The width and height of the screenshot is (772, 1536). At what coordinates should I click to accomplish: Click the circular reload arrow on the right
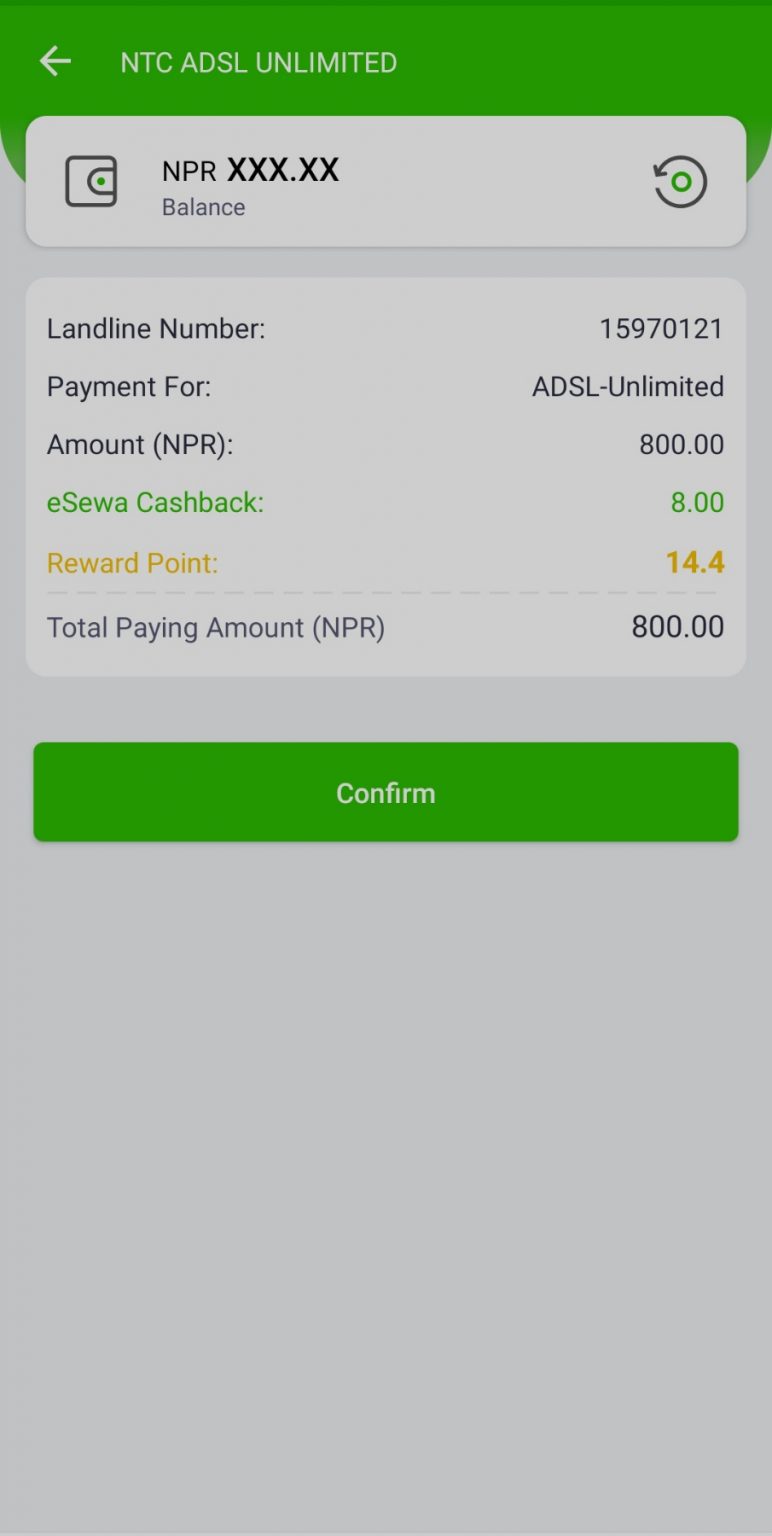click(x=680, y=181)
